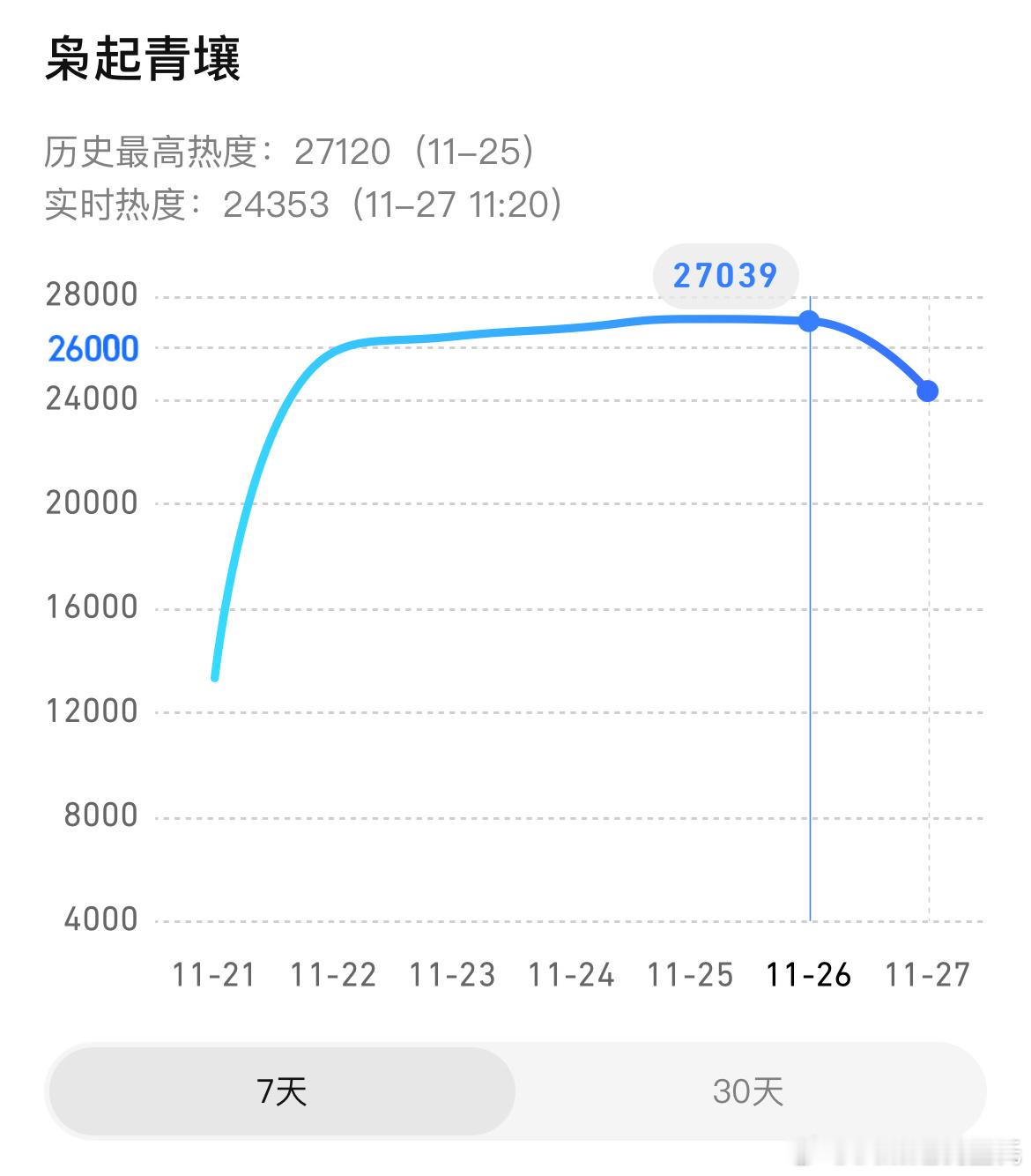Click the 4000 gridline label
Screen dimensions: 1031x1176
pyautogui.click(x=100, y=919)
